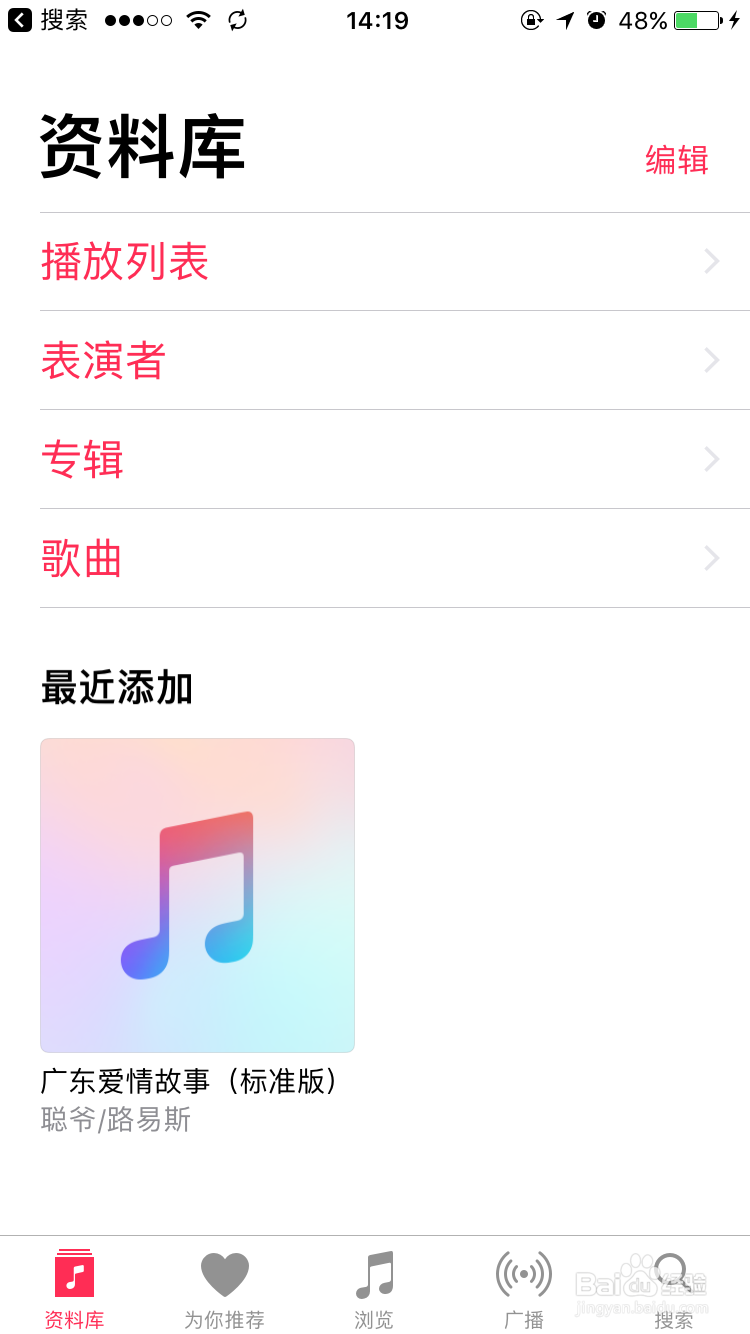The image size is (750, 1334).
Task: Open 播放列表 from the library list
Action: 125,261
